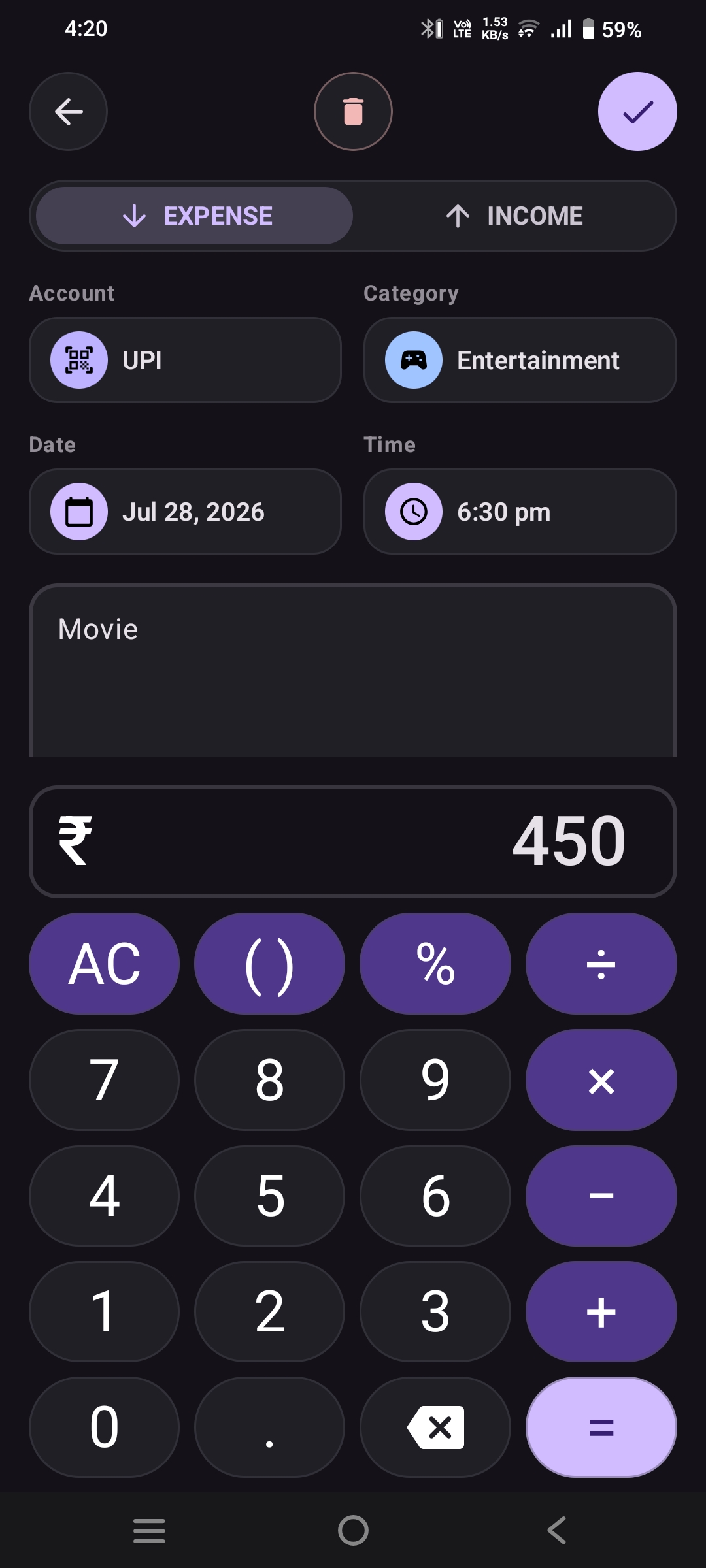Go back using the top-left arrow
This screenshot has height=1568, width=706.
(68, 111)
